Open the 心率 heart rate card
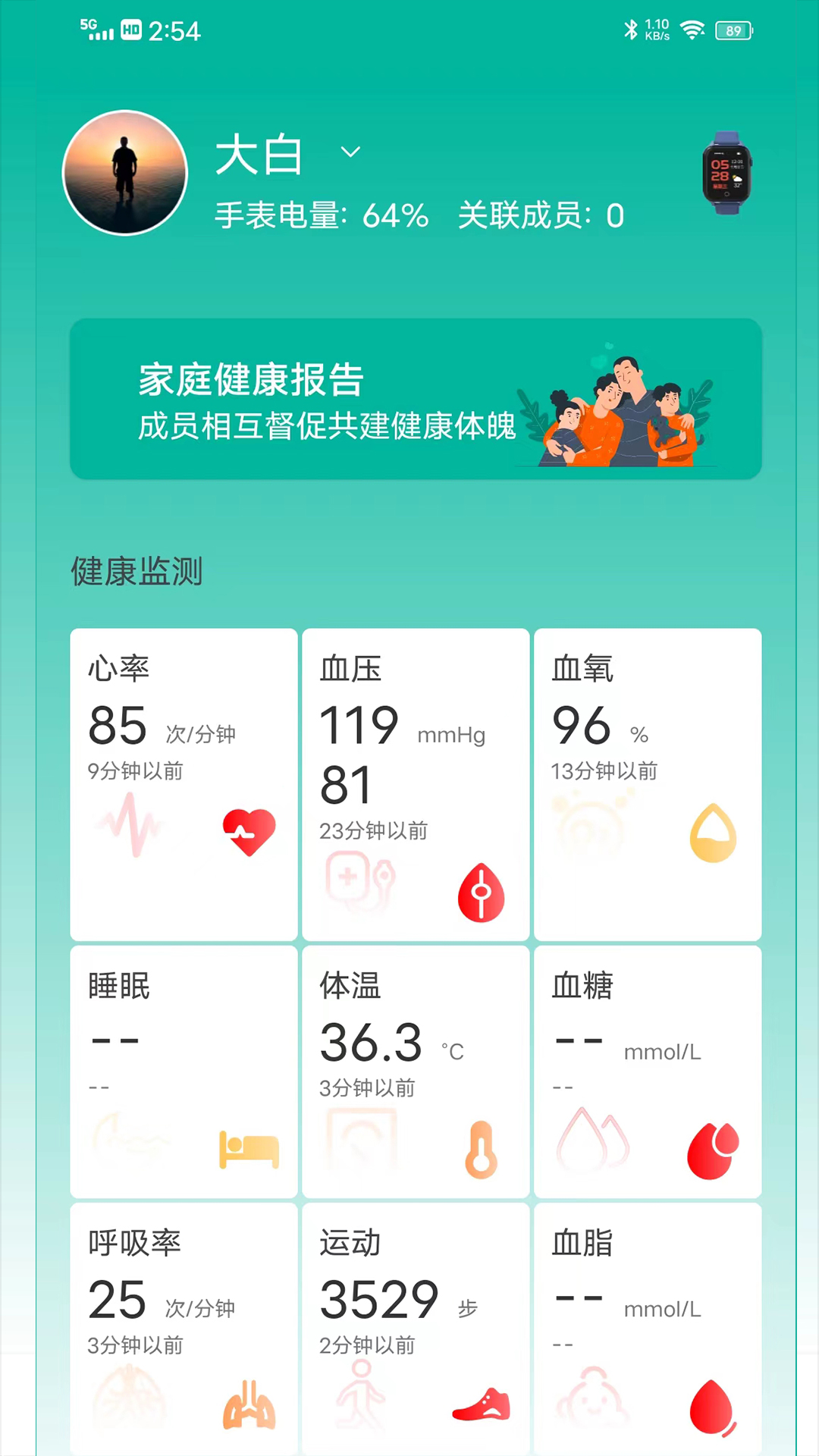 pyautogui.click(x=184, y=784)
